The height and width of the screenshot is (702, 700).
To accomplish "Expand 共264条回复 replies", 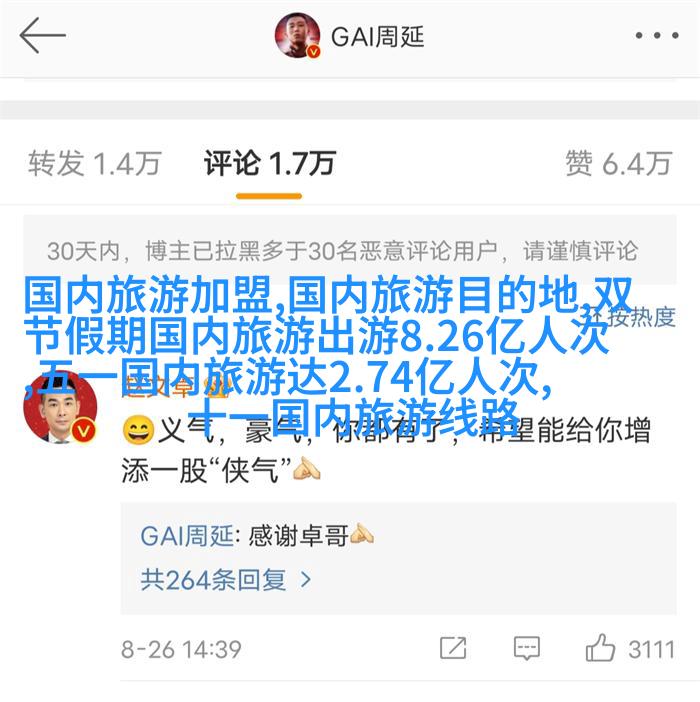I will coord(226,579).
